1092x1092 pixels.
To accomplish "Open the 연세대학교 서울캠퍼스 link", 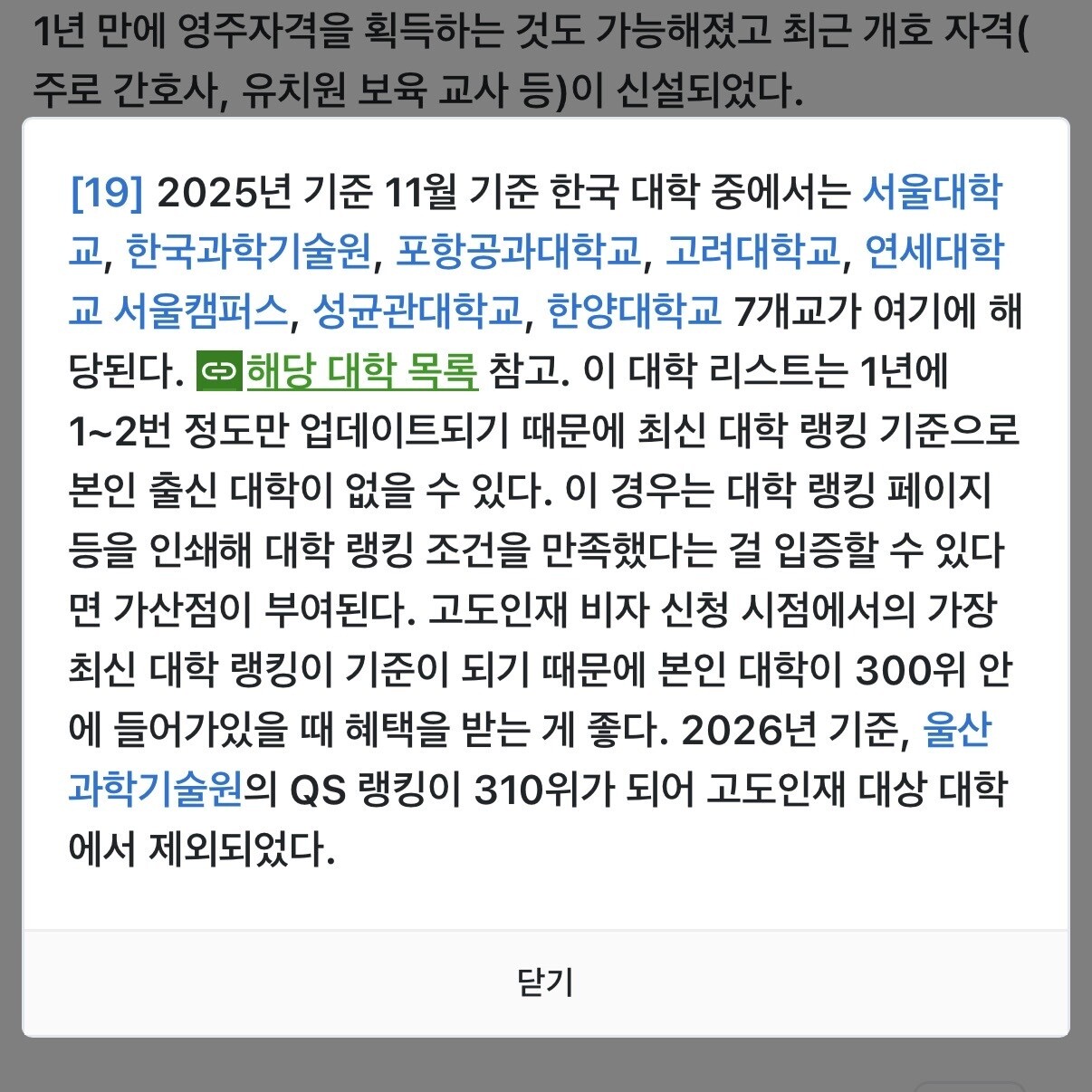I will pos(179,311).
